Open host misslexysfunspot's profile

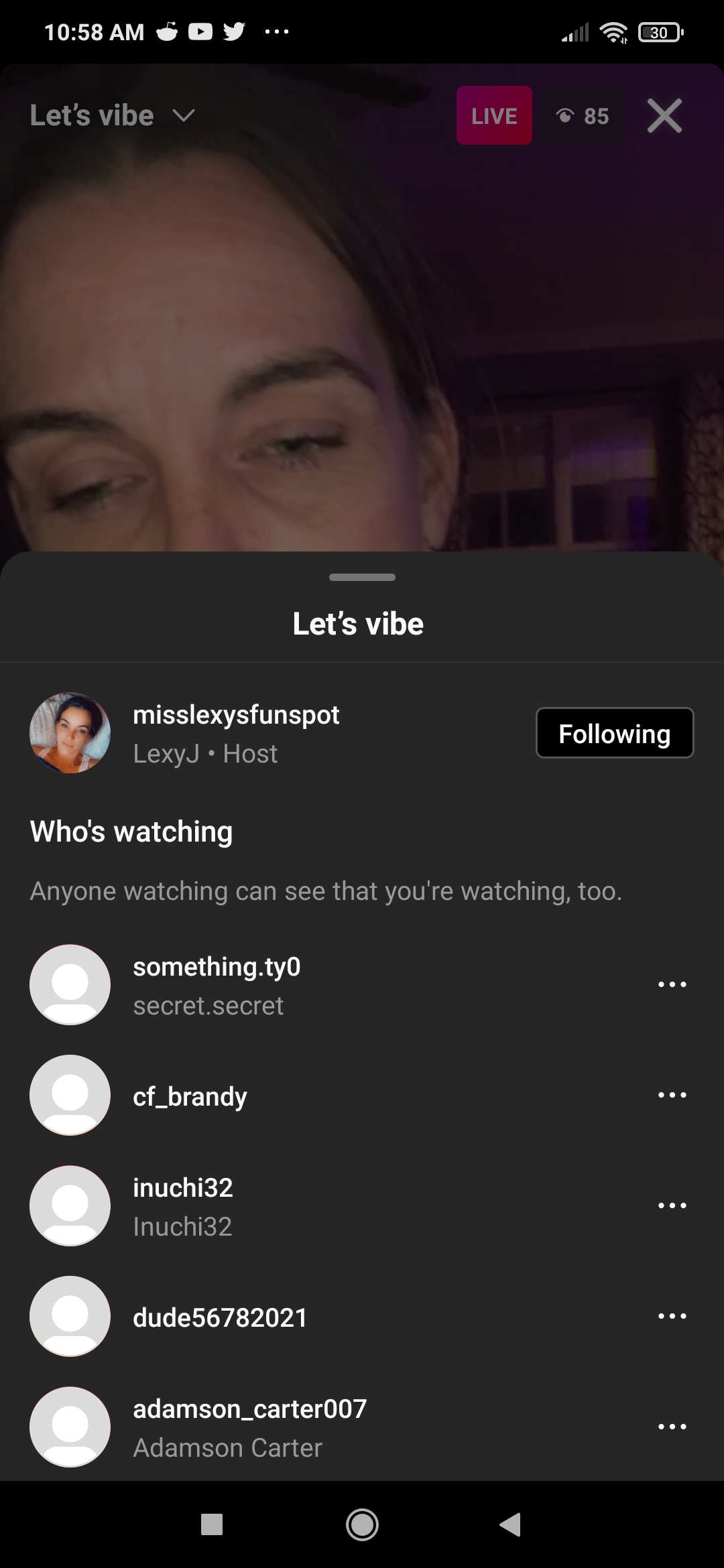click(x=236, y=716)
